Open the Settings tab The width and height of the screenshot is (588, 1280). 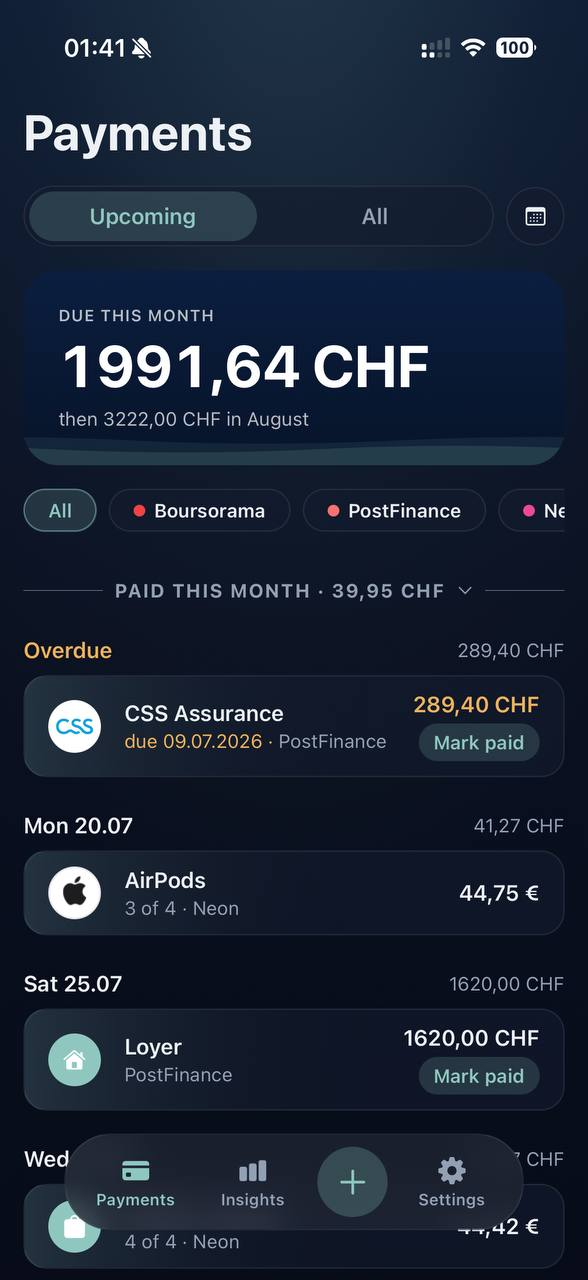[x=451, y=1183]
